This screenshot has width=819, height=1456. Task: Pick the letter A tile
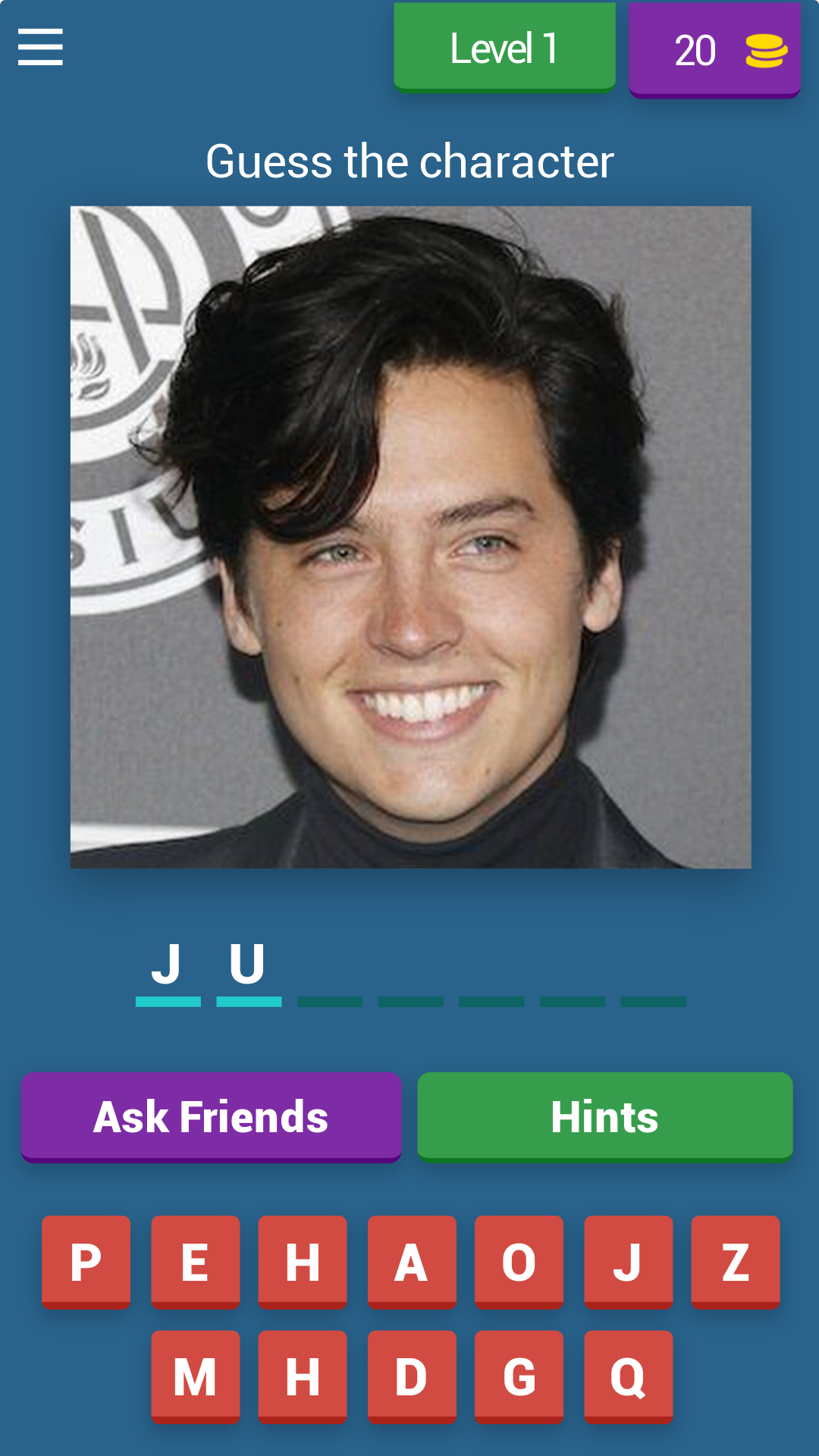tap(411, 1262)
